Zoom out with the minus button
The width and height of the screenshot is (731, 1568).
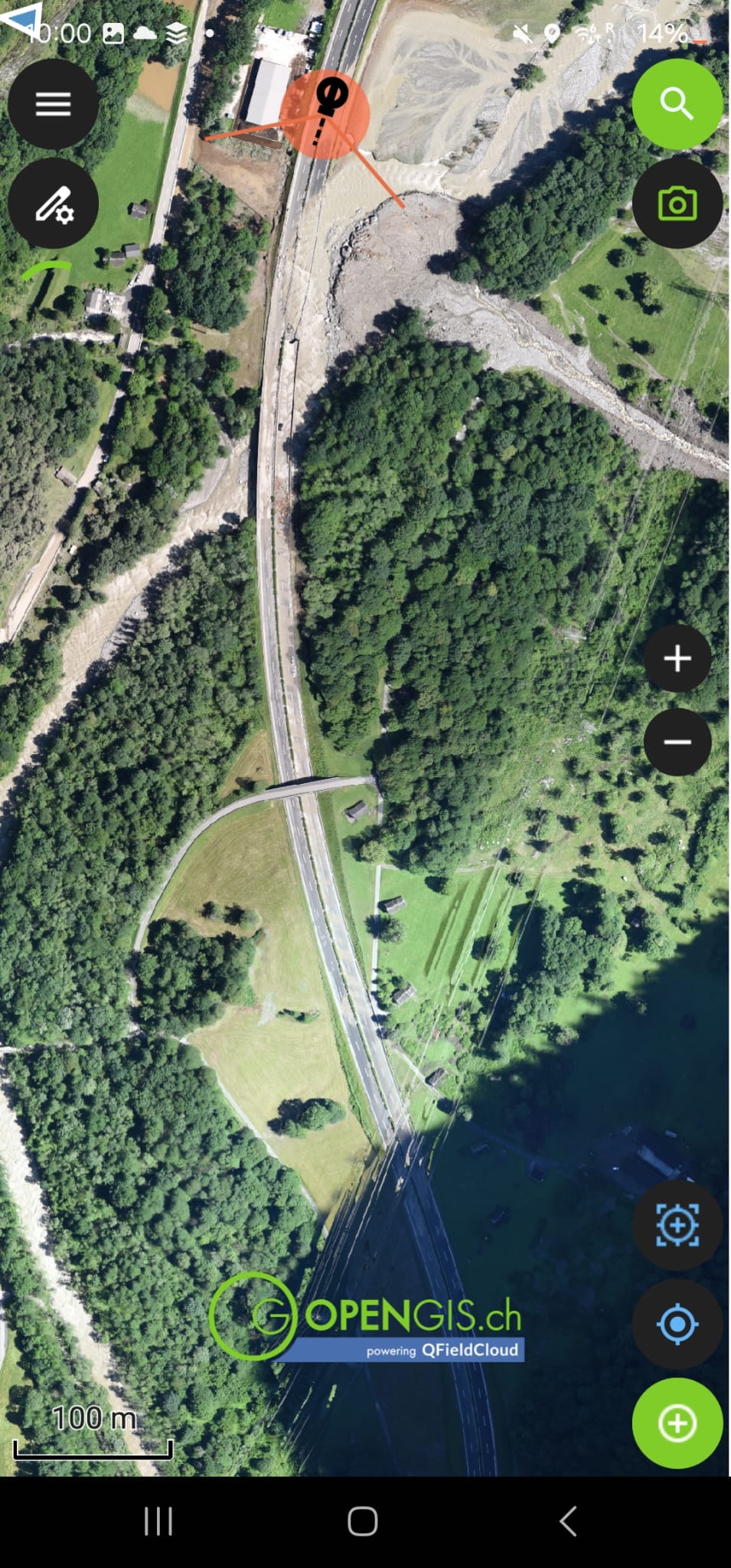coord(677,742)
